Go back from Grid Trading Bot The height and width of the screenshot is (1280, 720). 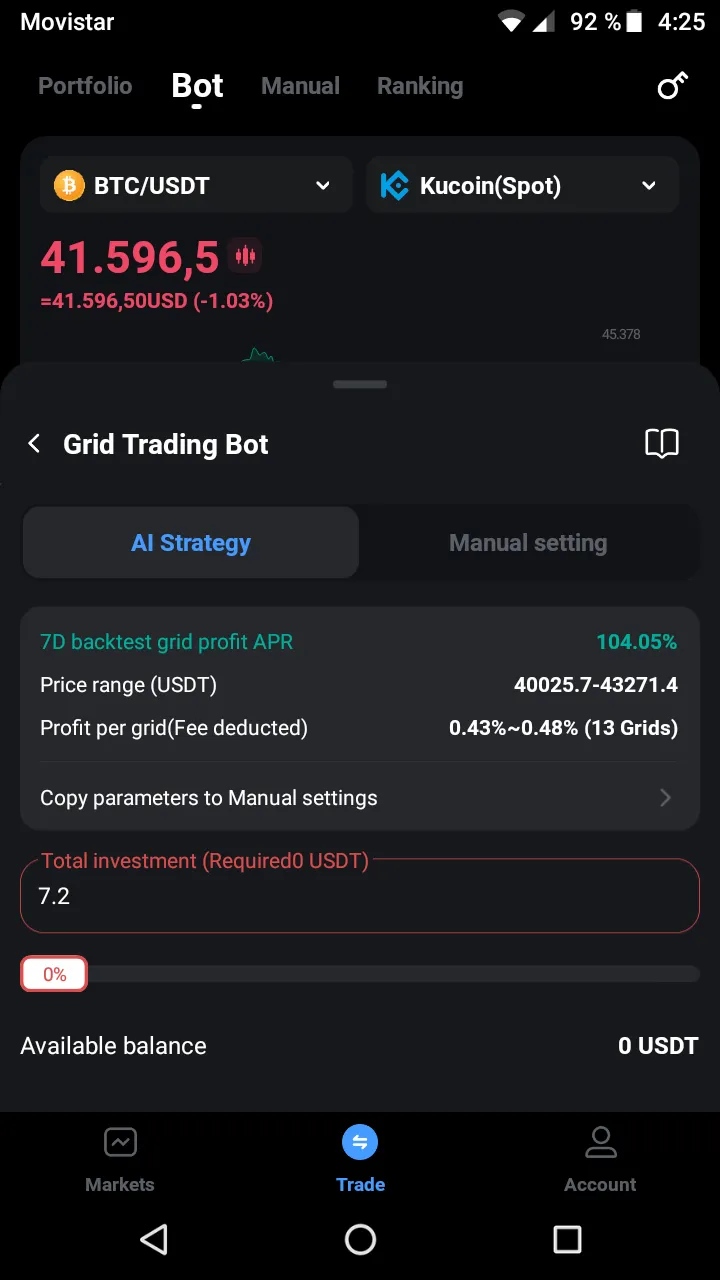coord(34,444)
